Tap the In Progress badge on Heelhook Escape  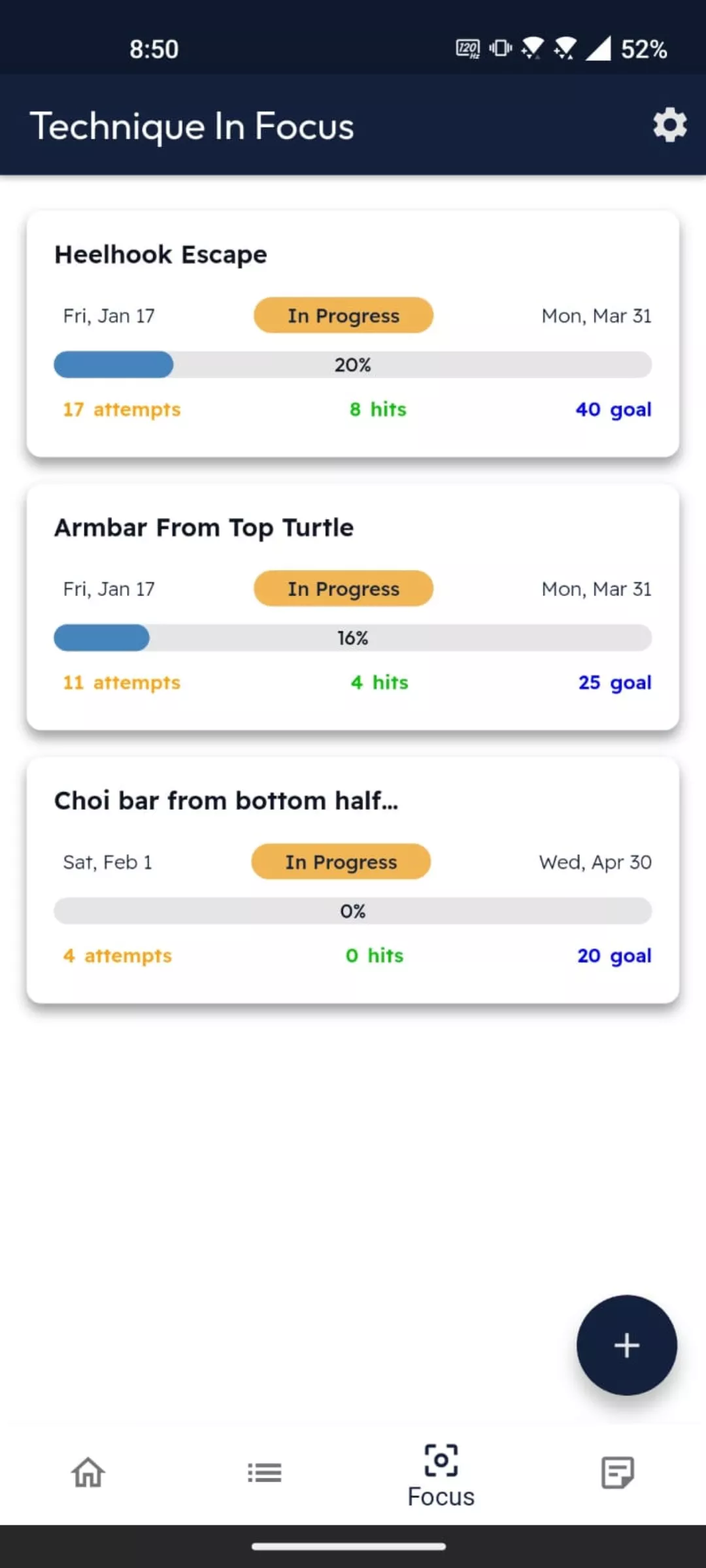(x=343, y=316)
